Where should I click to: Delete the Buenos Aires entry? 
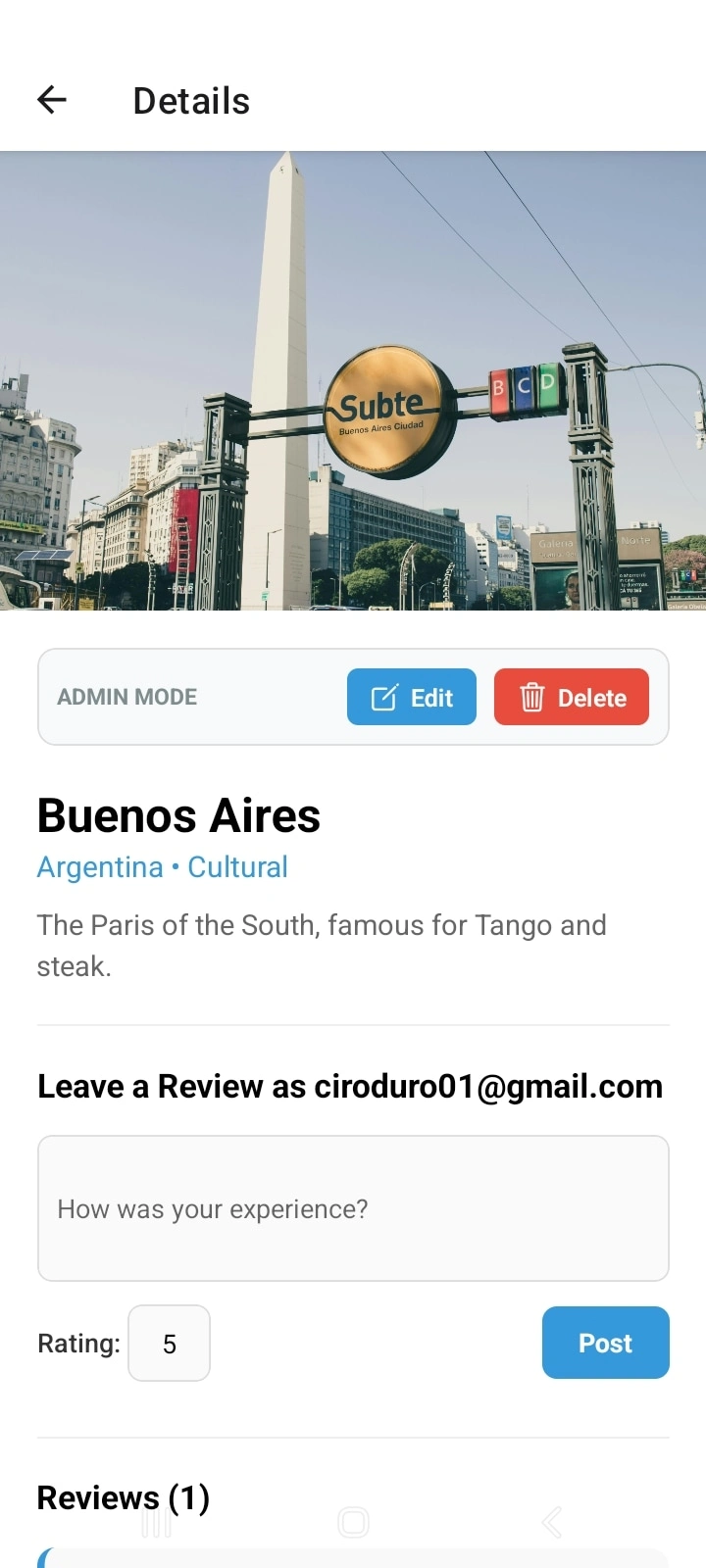[x=572, y=698]
